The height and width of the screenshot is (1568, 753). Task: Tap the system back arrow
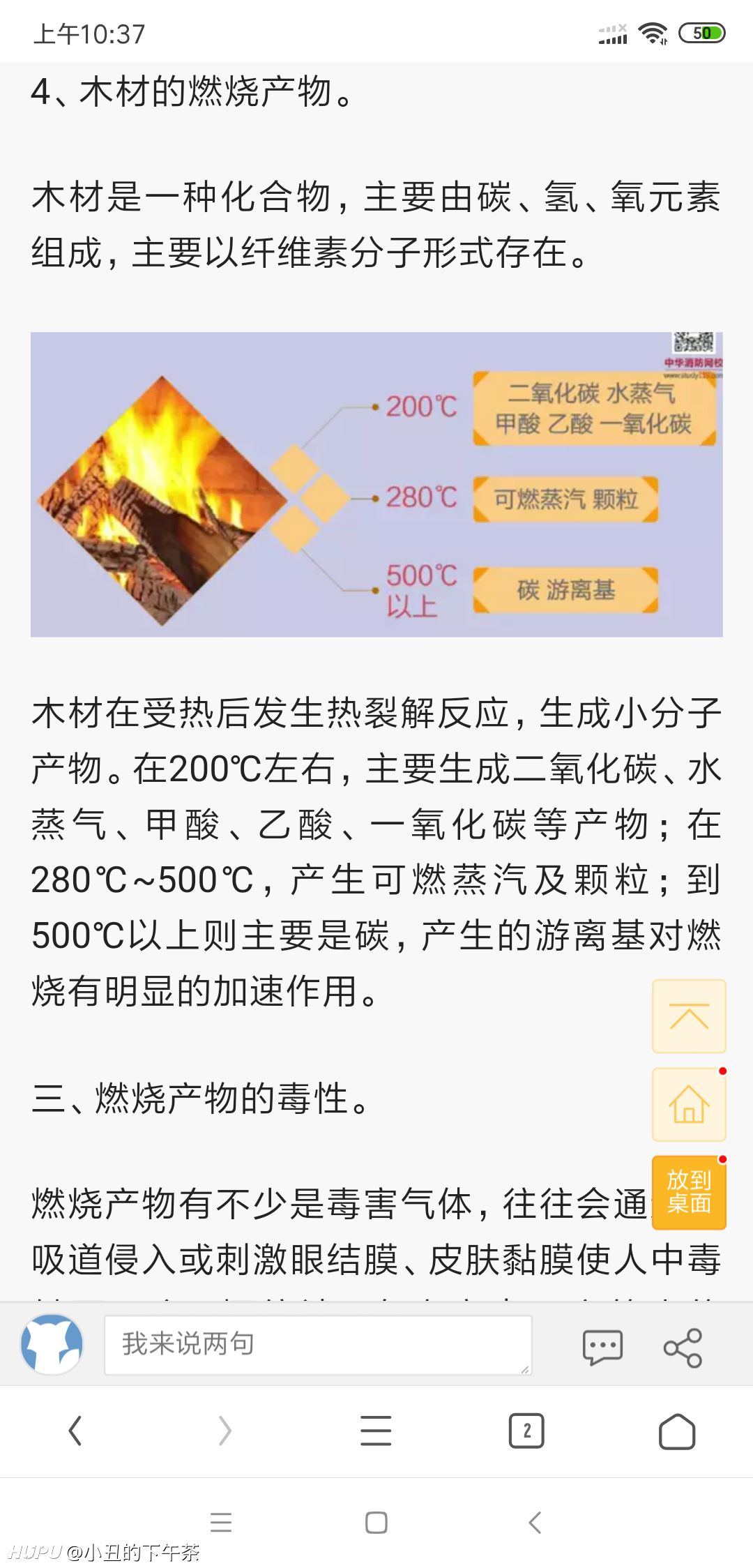pos(535,1522)
